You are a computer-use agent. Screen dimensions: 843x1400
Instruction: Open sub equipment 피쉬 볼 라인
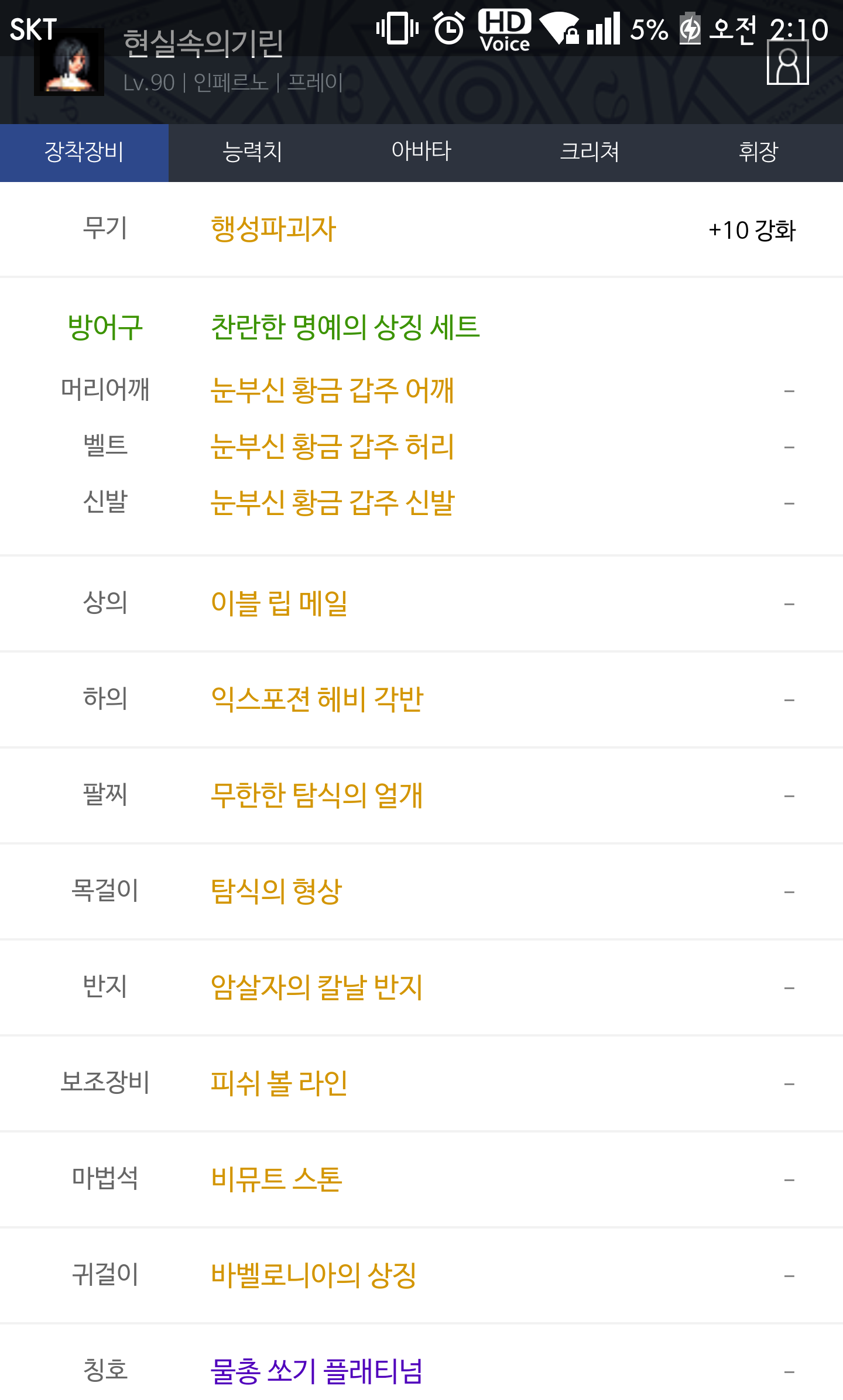coord(279,1083)
